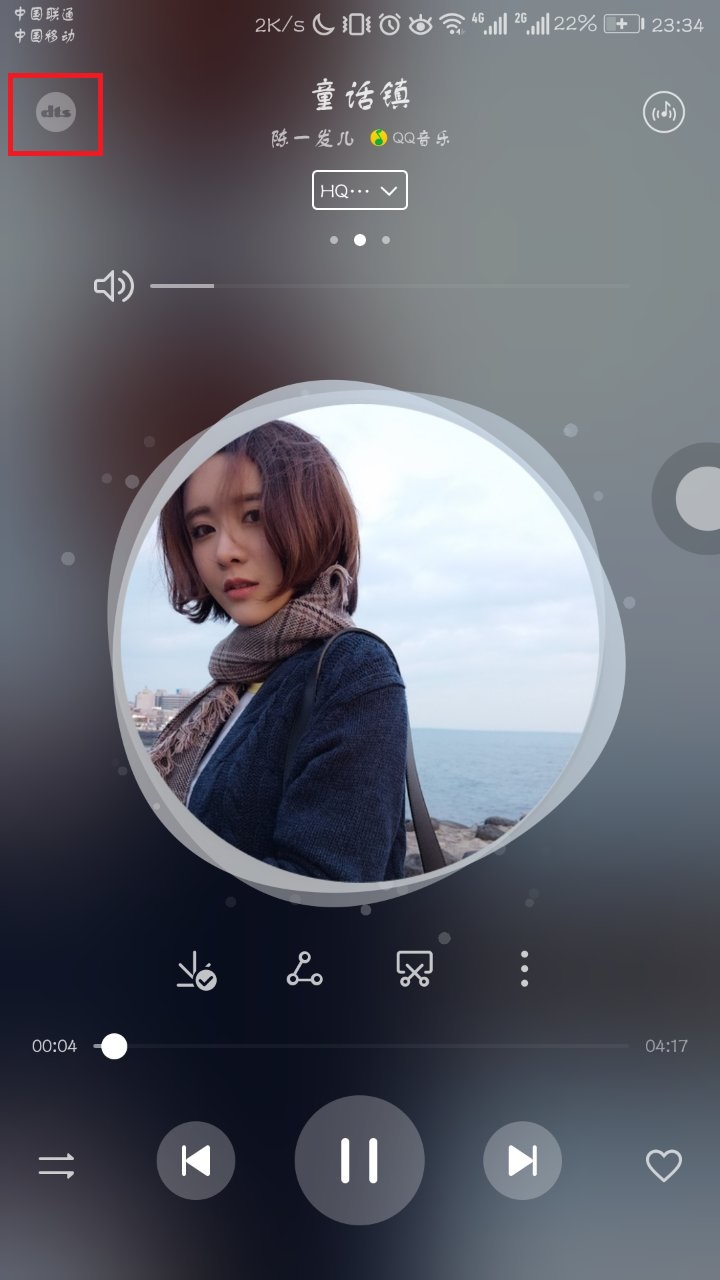Mute the volume using the speaker icon
This screenshot has height=1280, width=720.
[x=113, y=285]
